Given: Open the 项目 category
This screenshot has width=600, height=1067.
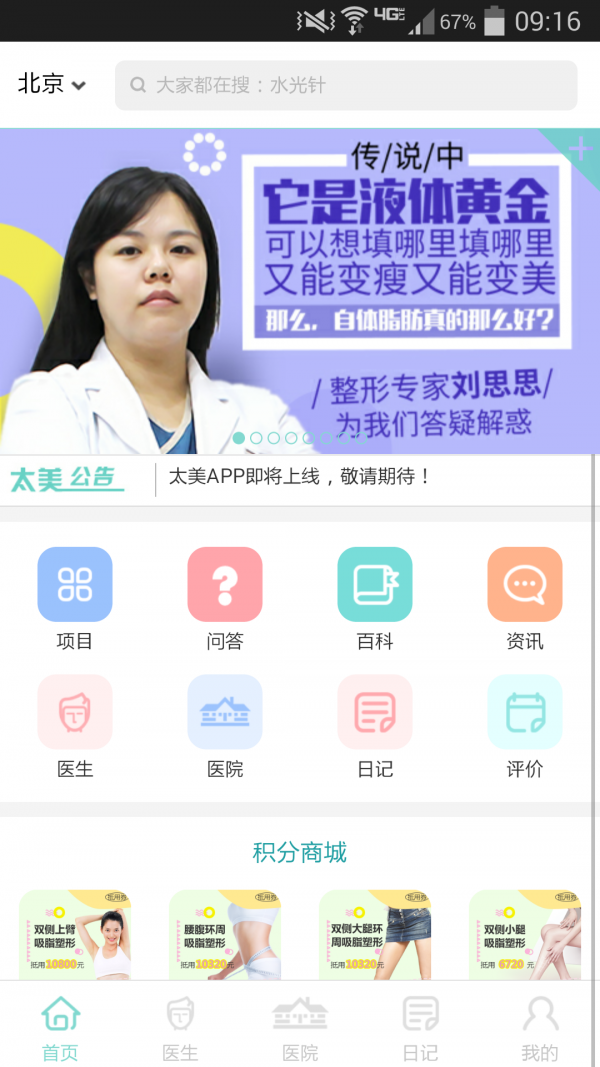Looking at the screenshot, I should point(75,598).
